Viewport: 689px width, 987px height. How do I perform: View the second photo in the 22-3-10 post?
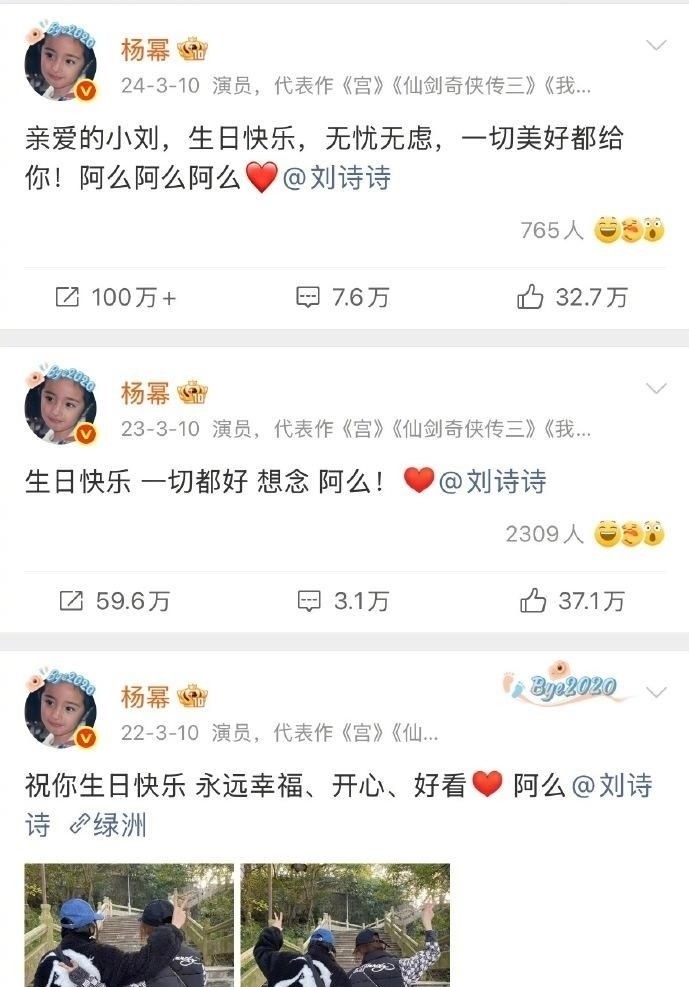click(x=345, y=925)
